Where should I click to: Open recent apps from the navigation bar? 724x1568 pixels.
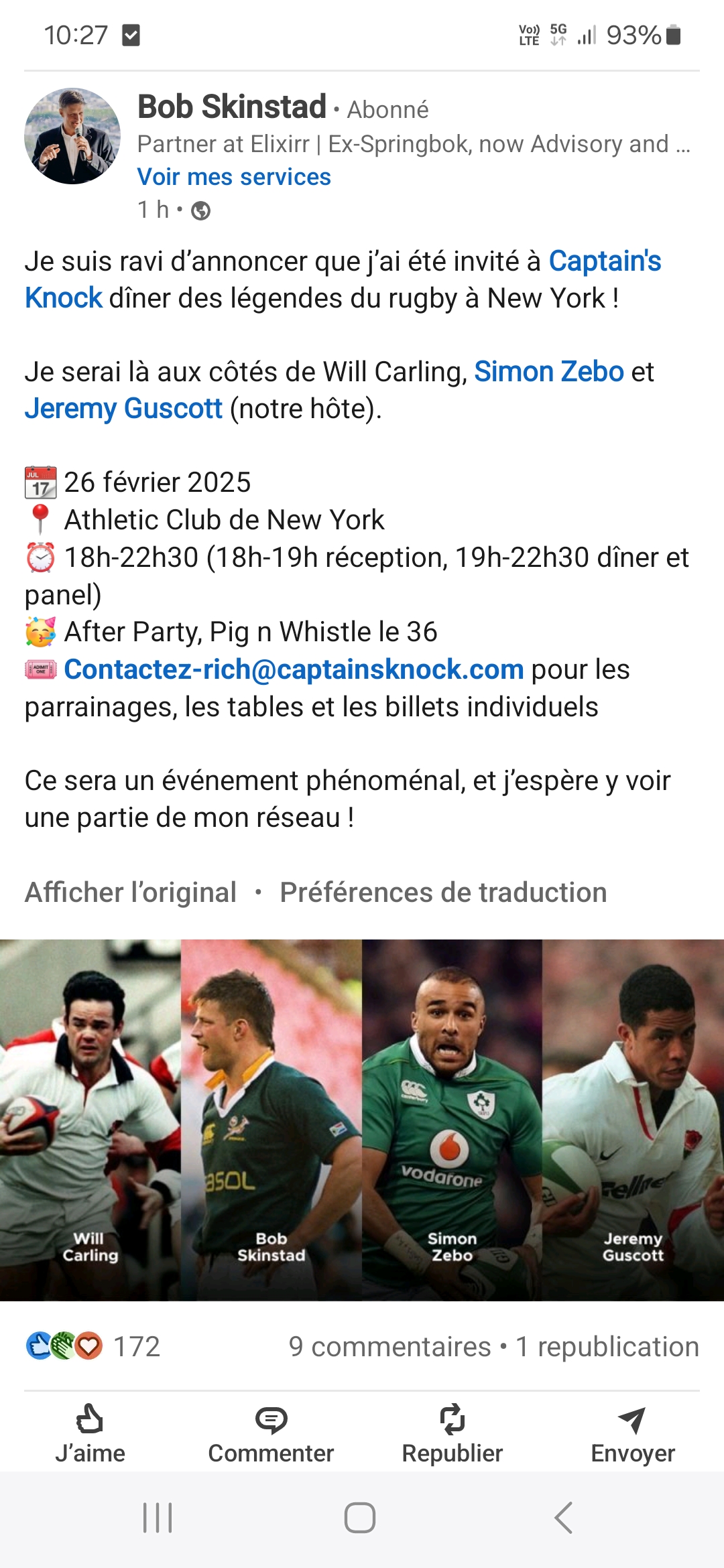[x=158, y=1518]
